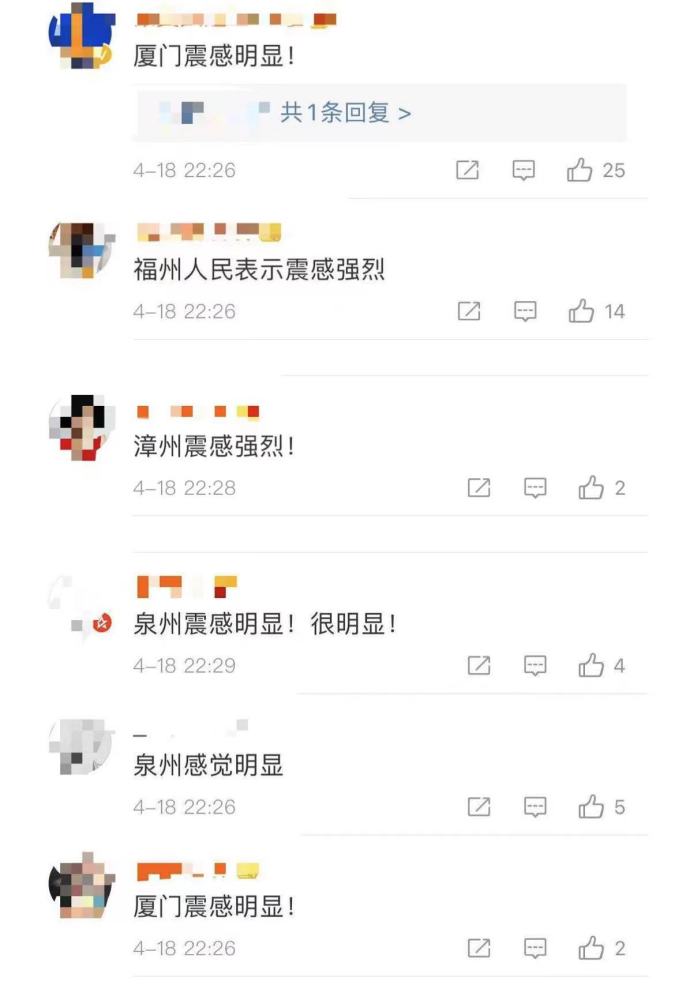
Task: Like the comment 漳州震感强烈!
Action: click(x=591, y=488)
